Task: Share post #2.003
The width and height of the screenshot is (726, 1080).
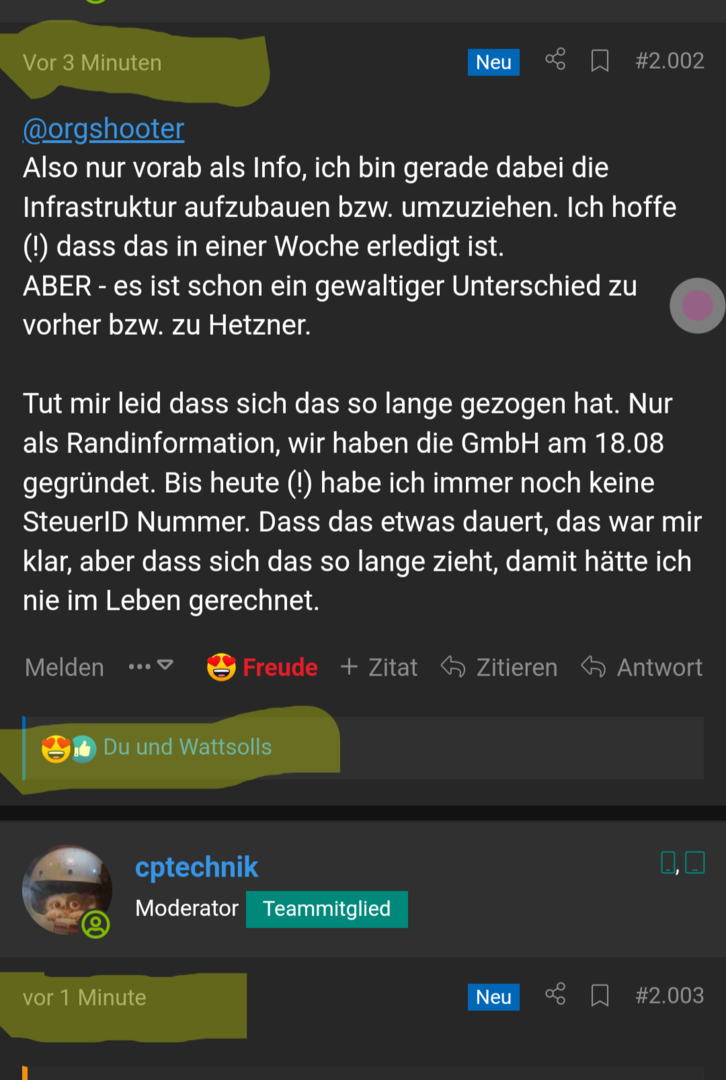Action: [555, 995]
